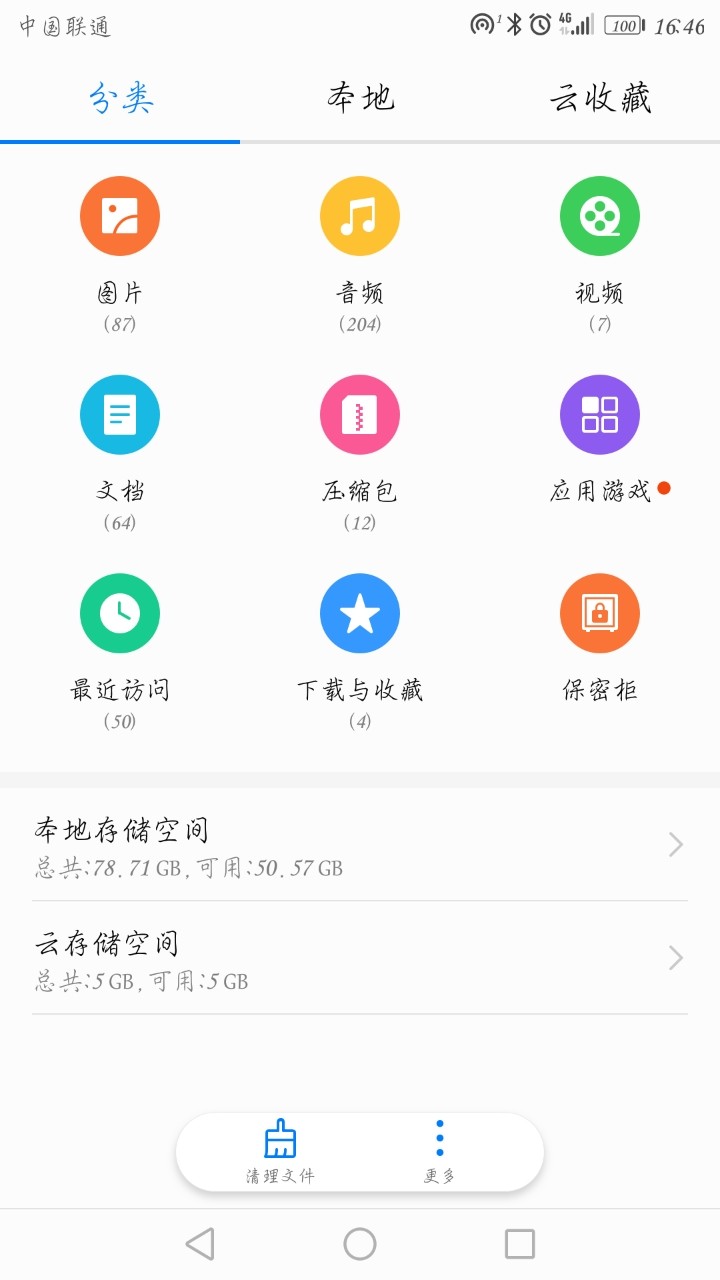Screen dimensions: 720x1280
Task: Switch to the 本地 tab
Action: tap(360, 98)
